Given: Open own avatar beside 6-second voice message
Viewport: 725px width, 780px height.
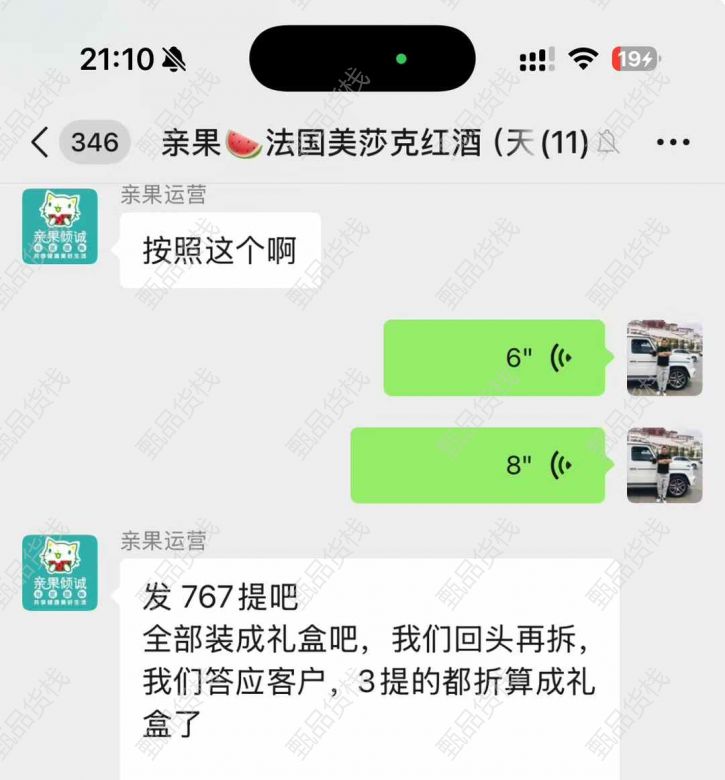Looking at the screenshot, I should click(664, 358).
